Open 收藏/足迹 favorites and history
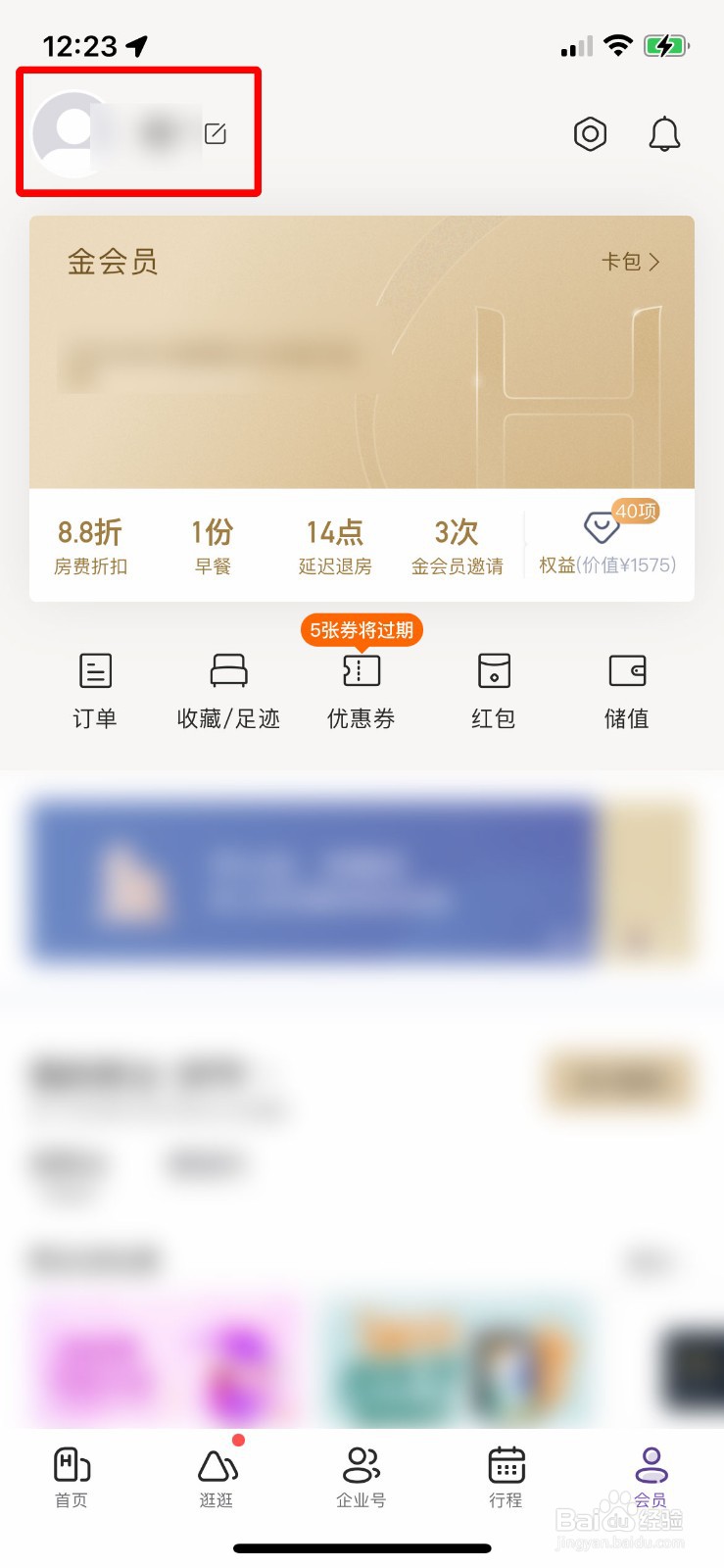The height and width of the screenshot is (1568, 724). (226, 691)
